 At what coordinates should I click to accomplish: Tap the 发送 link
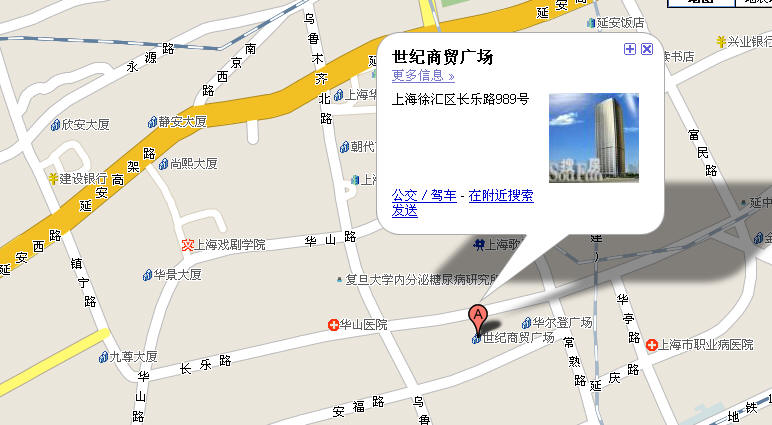pos(404,211)
